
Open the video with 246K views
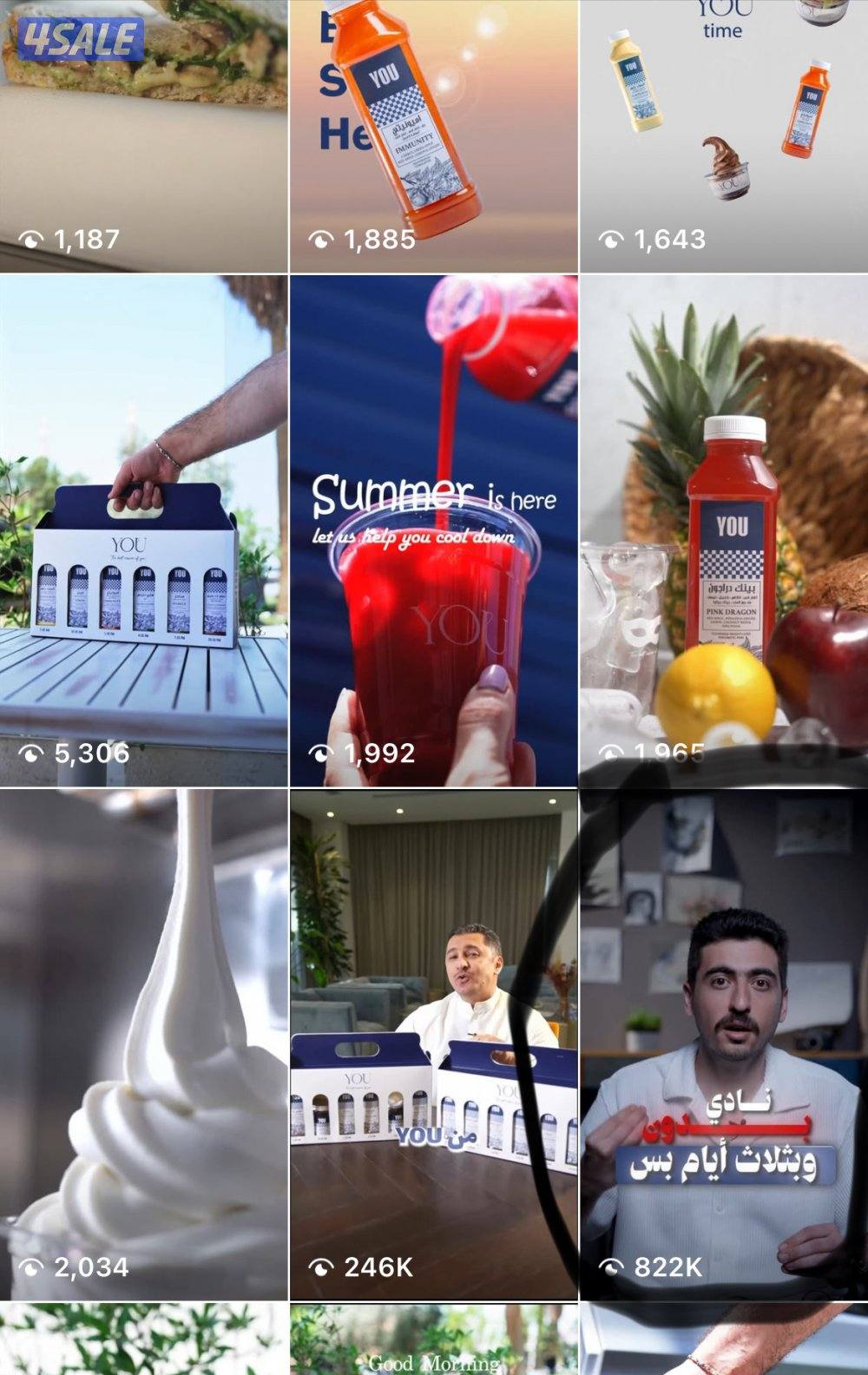433,1043
